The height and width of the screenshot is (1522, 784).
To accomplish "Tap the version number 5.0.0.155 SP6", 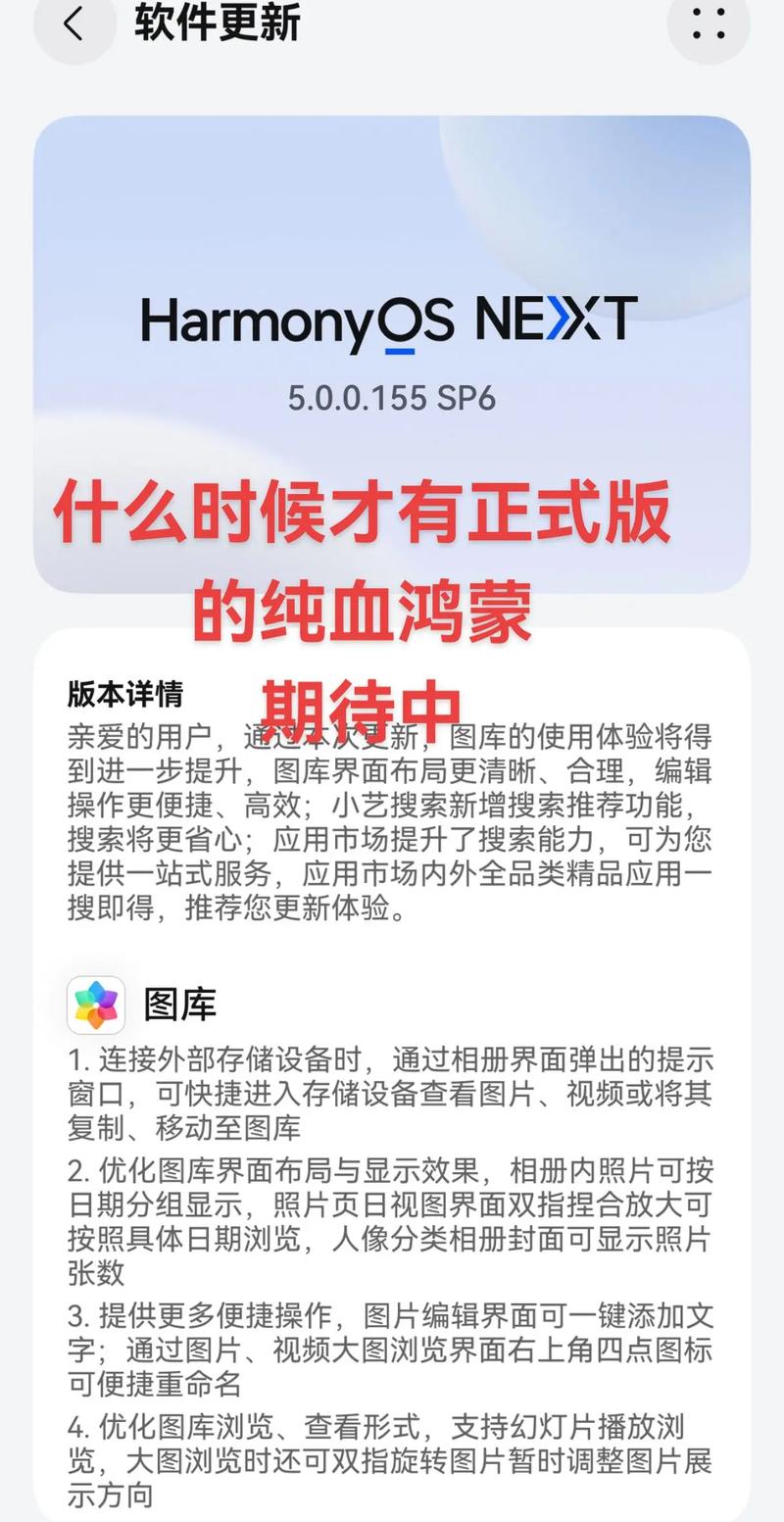I will click(x=392, y=399).
